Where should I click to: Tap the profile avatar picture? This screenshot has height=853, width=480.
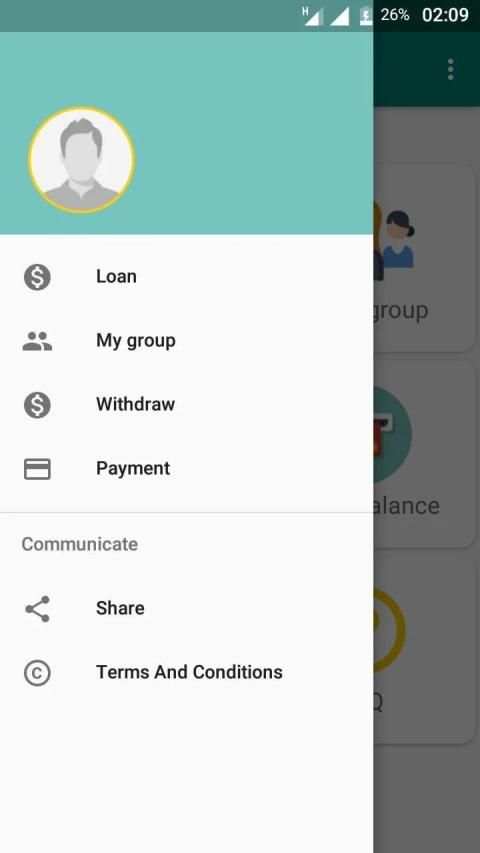[x=82, y=159]
